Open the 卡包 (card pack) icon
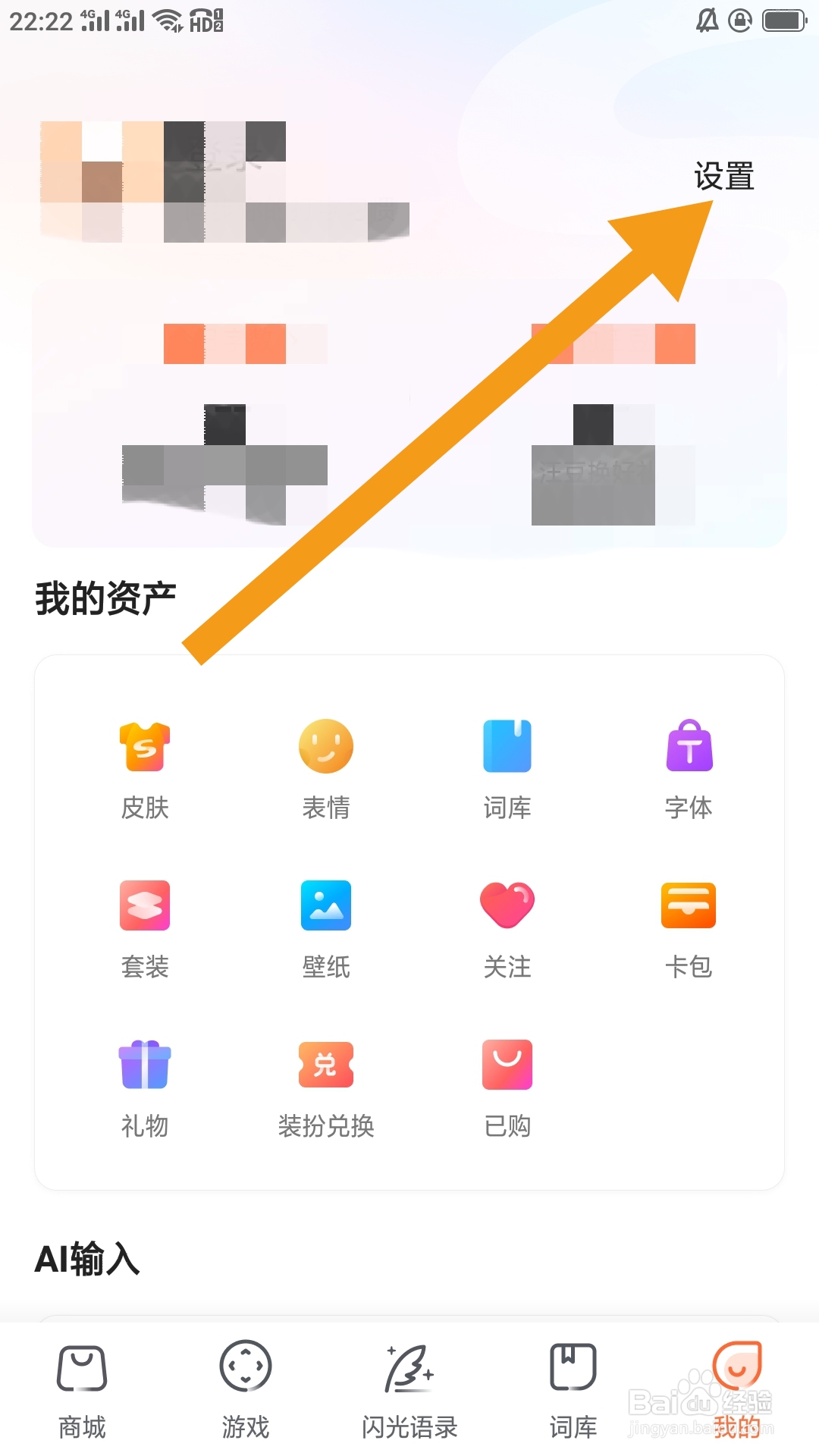Screen dimensions: 819x1456 pyautogui.click(x=689, y=925)
